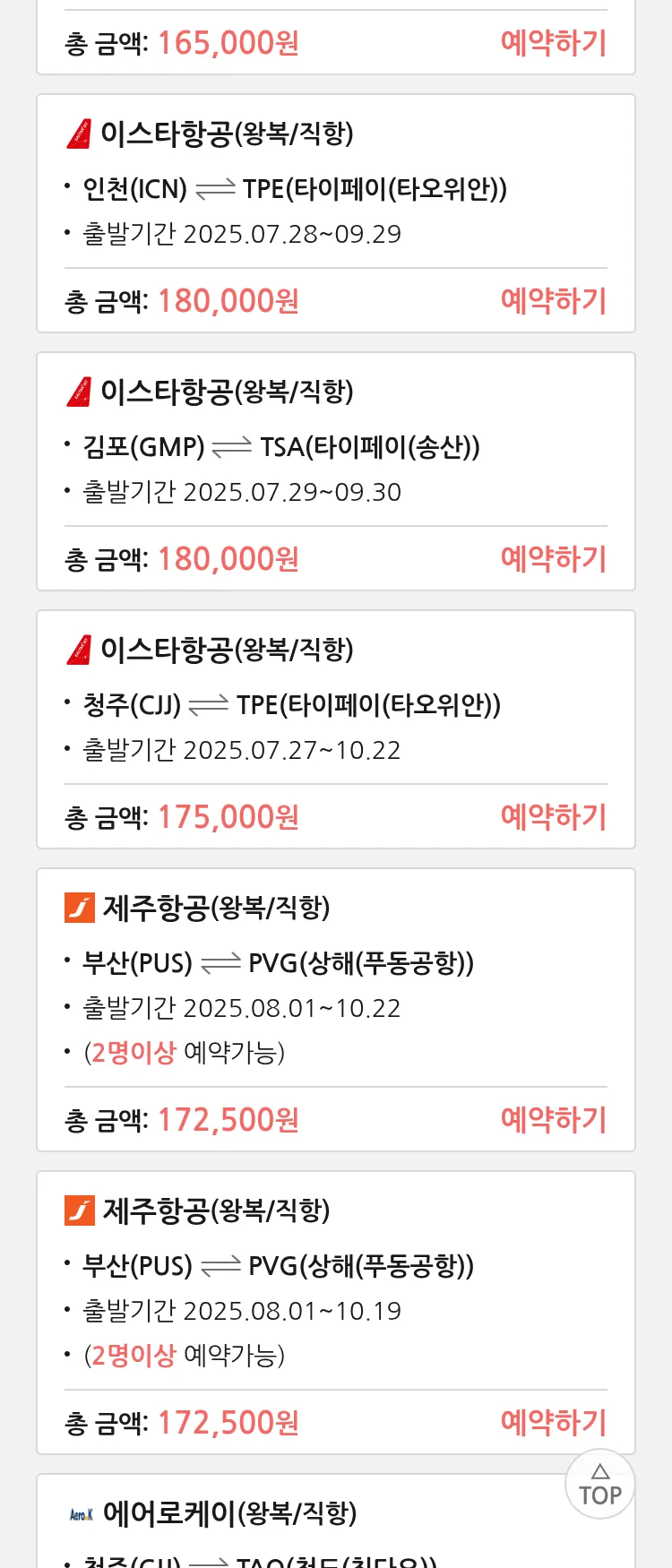Book the Eastar 김포(GMP) to TSA flight
The width and height of the screenshot is (672, 1568).
(x=553, y=559)
